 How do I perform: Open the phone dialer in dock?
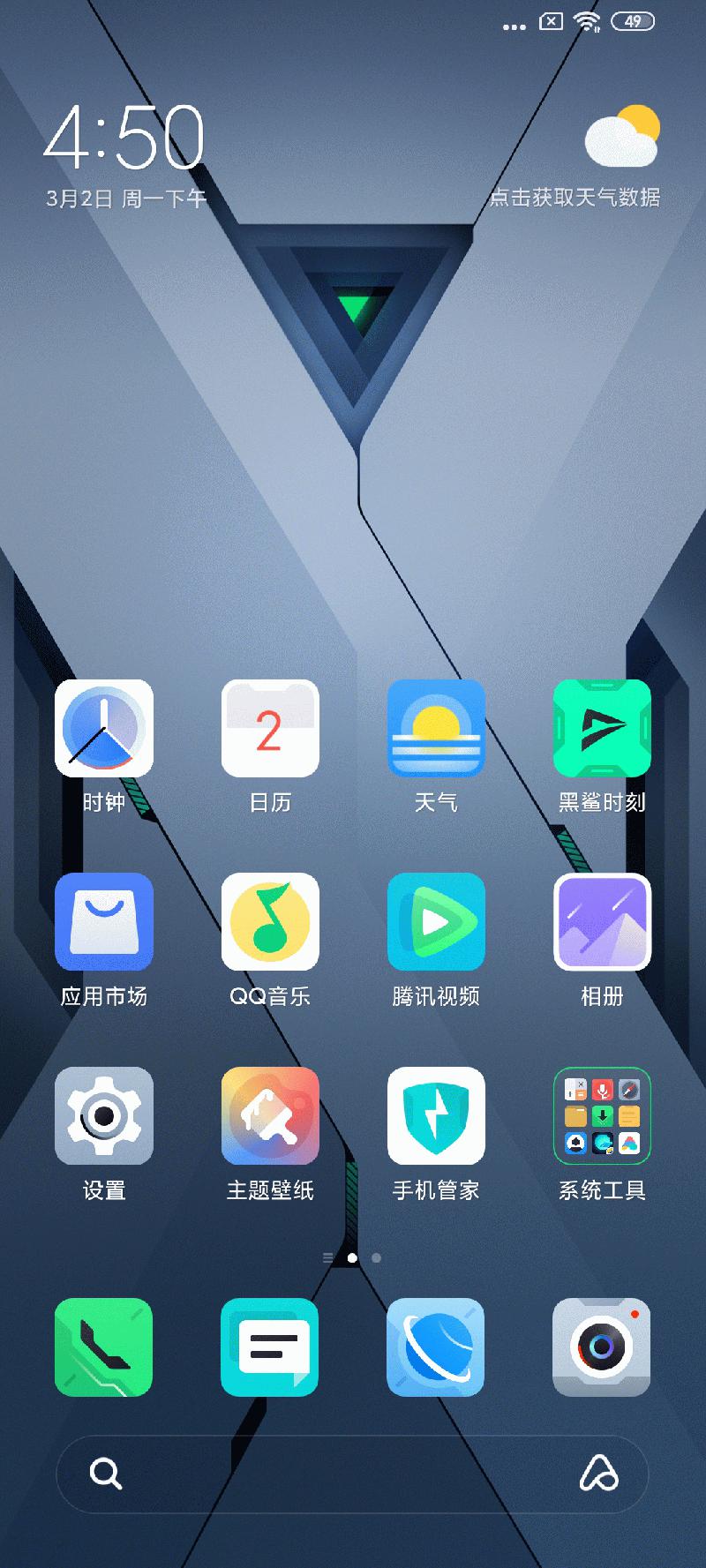(104, 1347)
